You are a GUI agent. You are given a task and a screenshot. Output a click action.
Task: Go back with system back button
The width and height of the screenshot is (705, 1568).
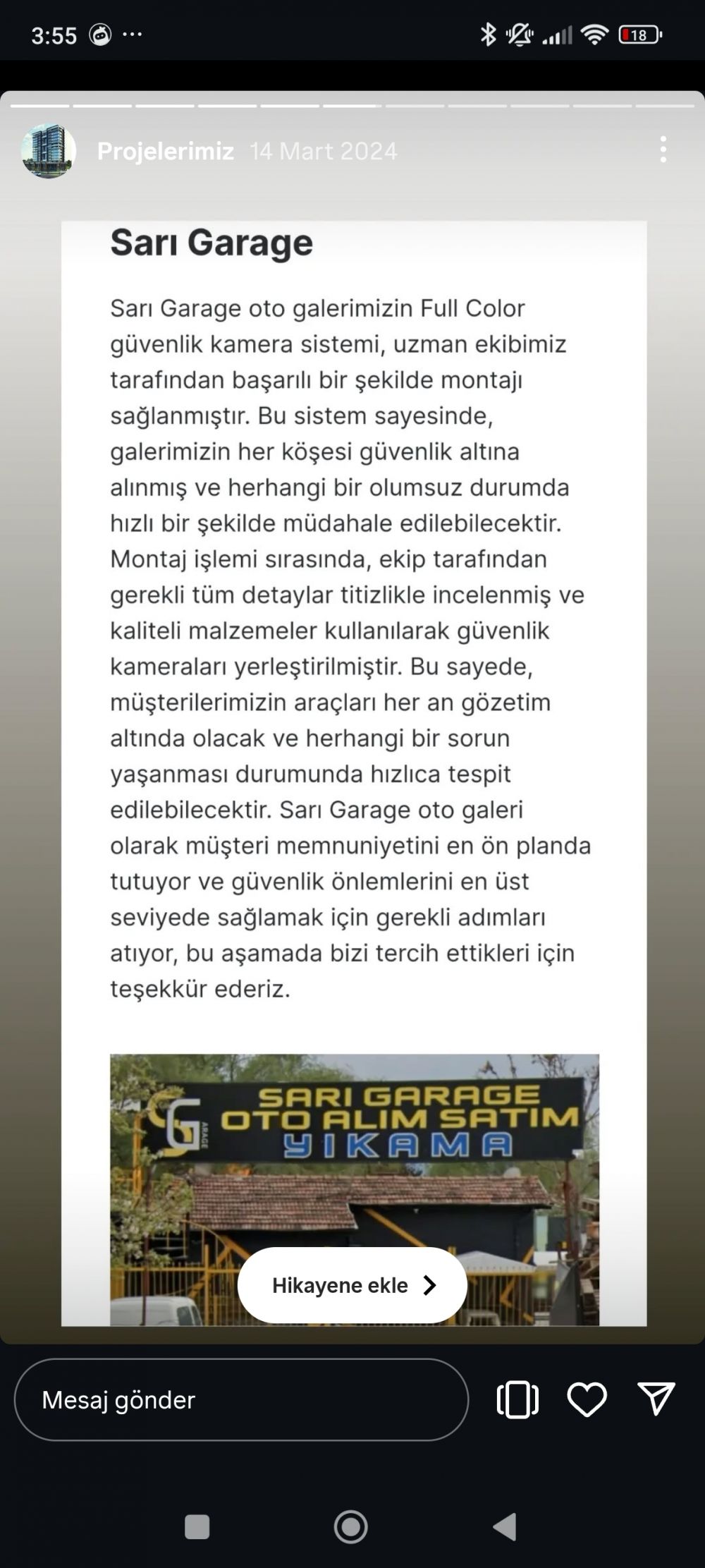click(505, 1527)
